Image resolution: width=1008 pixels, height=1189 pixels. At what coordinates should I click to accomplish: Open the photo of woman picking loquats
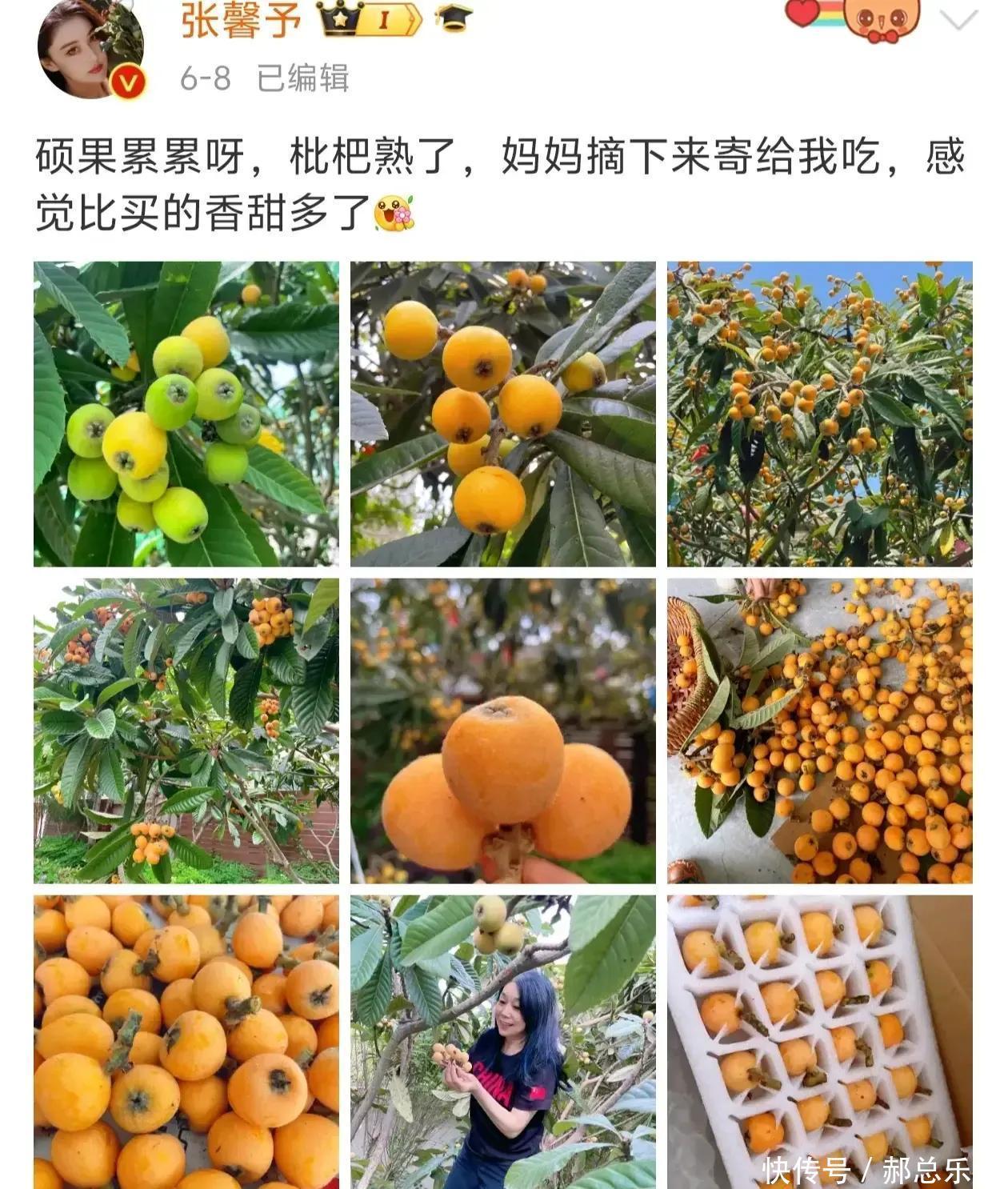pos(502,1040)
